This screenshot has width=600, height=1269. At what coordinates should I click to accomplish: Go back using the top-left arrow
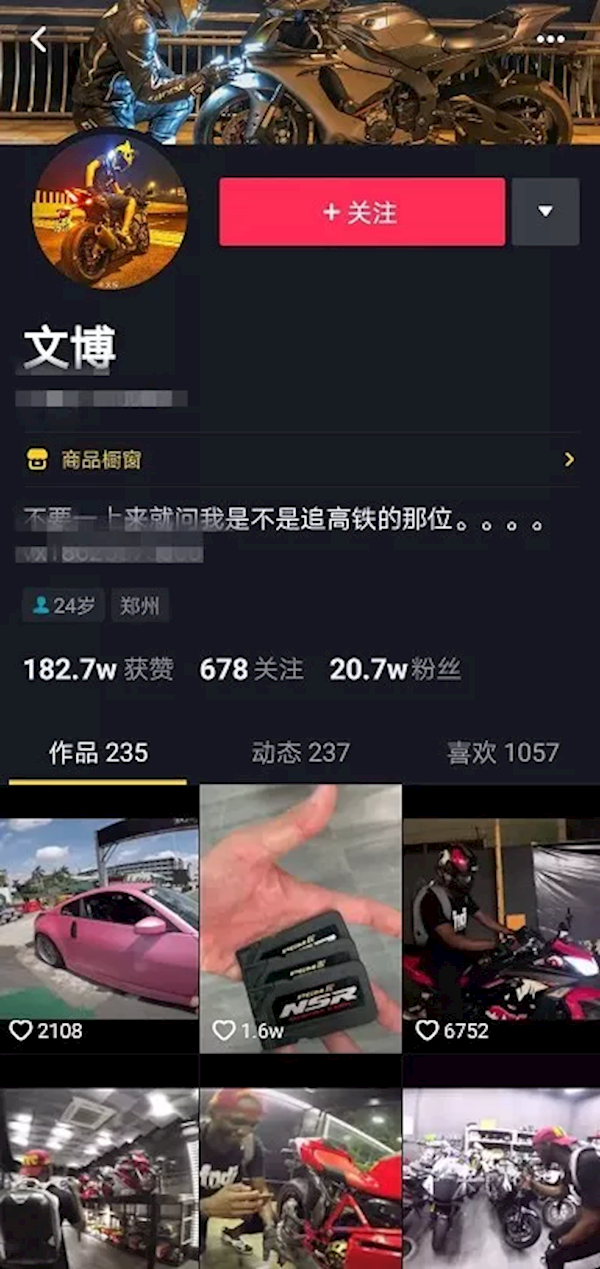point(38,39)
